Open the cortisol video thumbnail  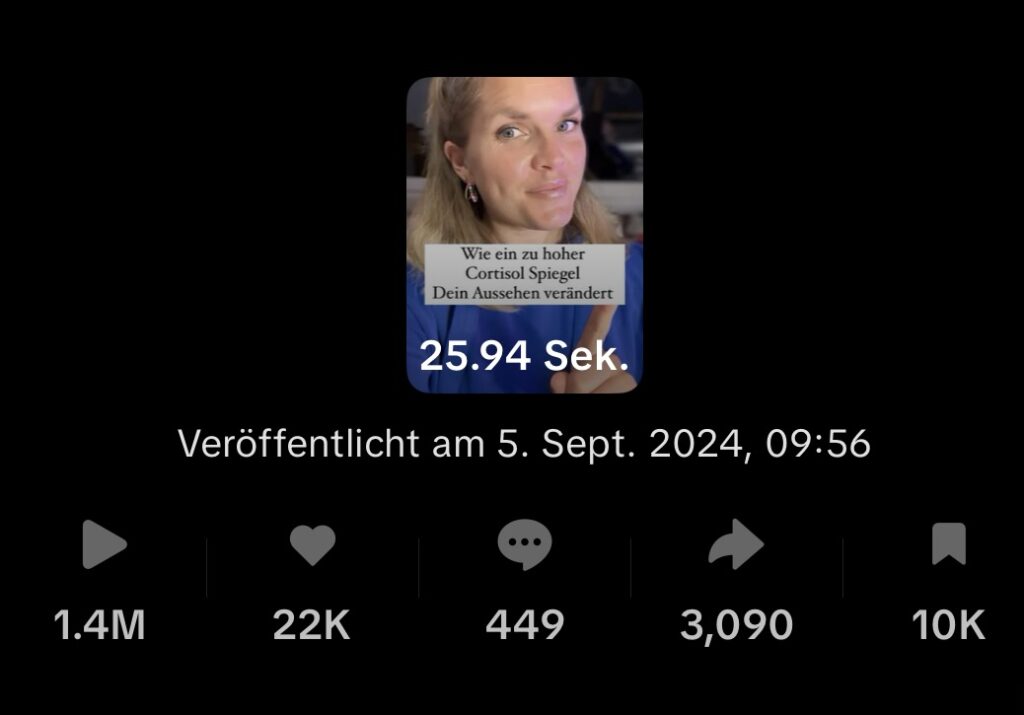[524, 235]
